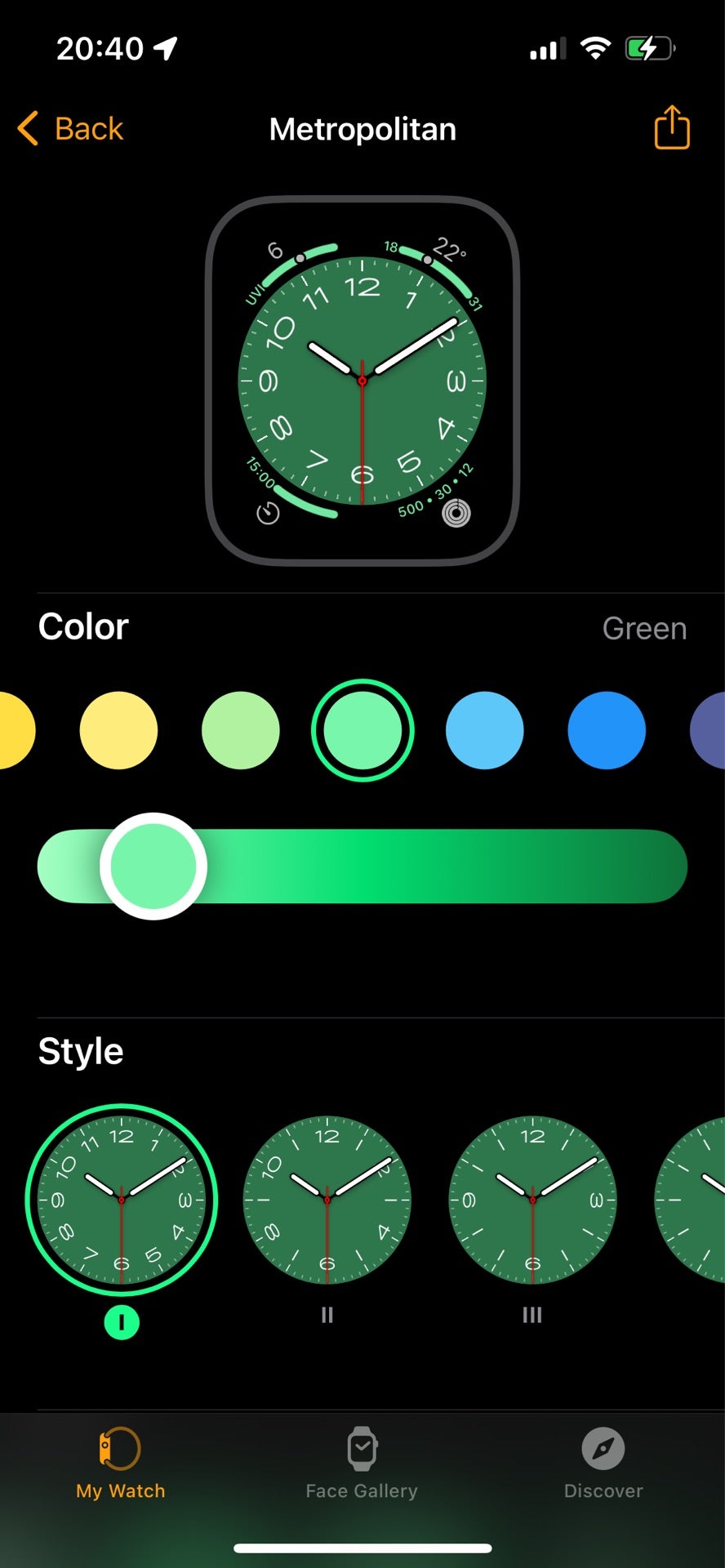
Task: Select the light lime green swatch
Action: tap(240, 730)
